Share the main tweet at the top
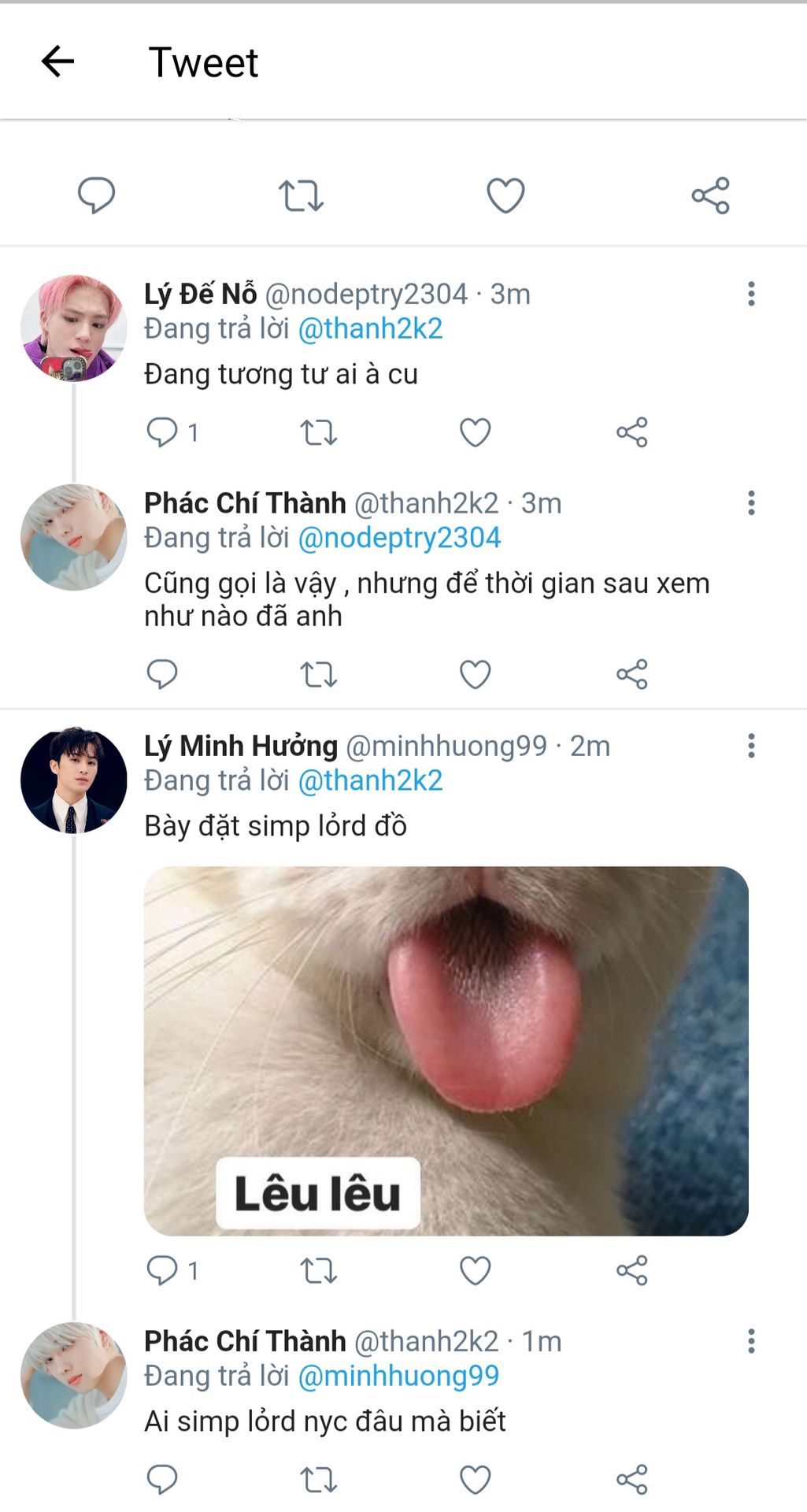This screenshot has height=1512, width=807. click(x=710, y=195)
